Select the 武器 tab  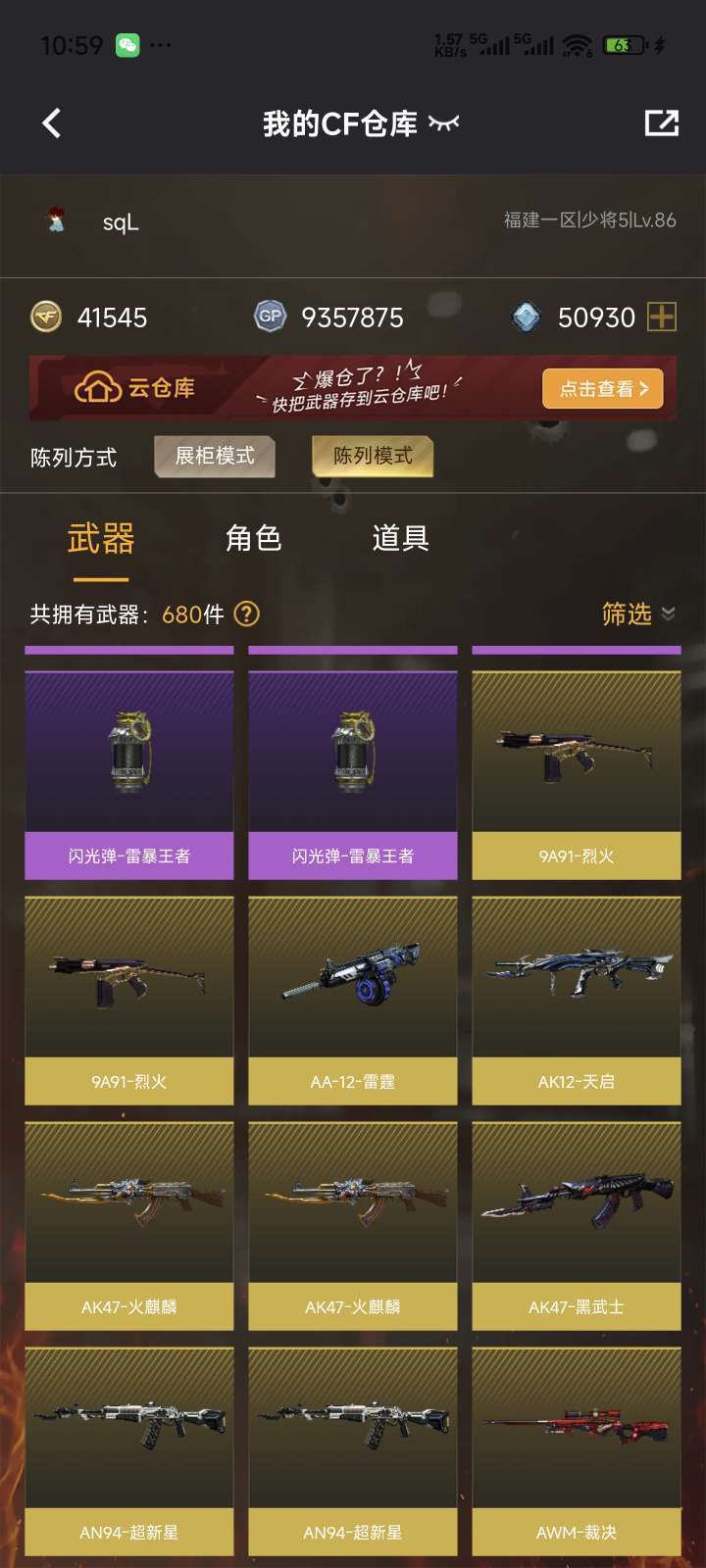[101, 539]
